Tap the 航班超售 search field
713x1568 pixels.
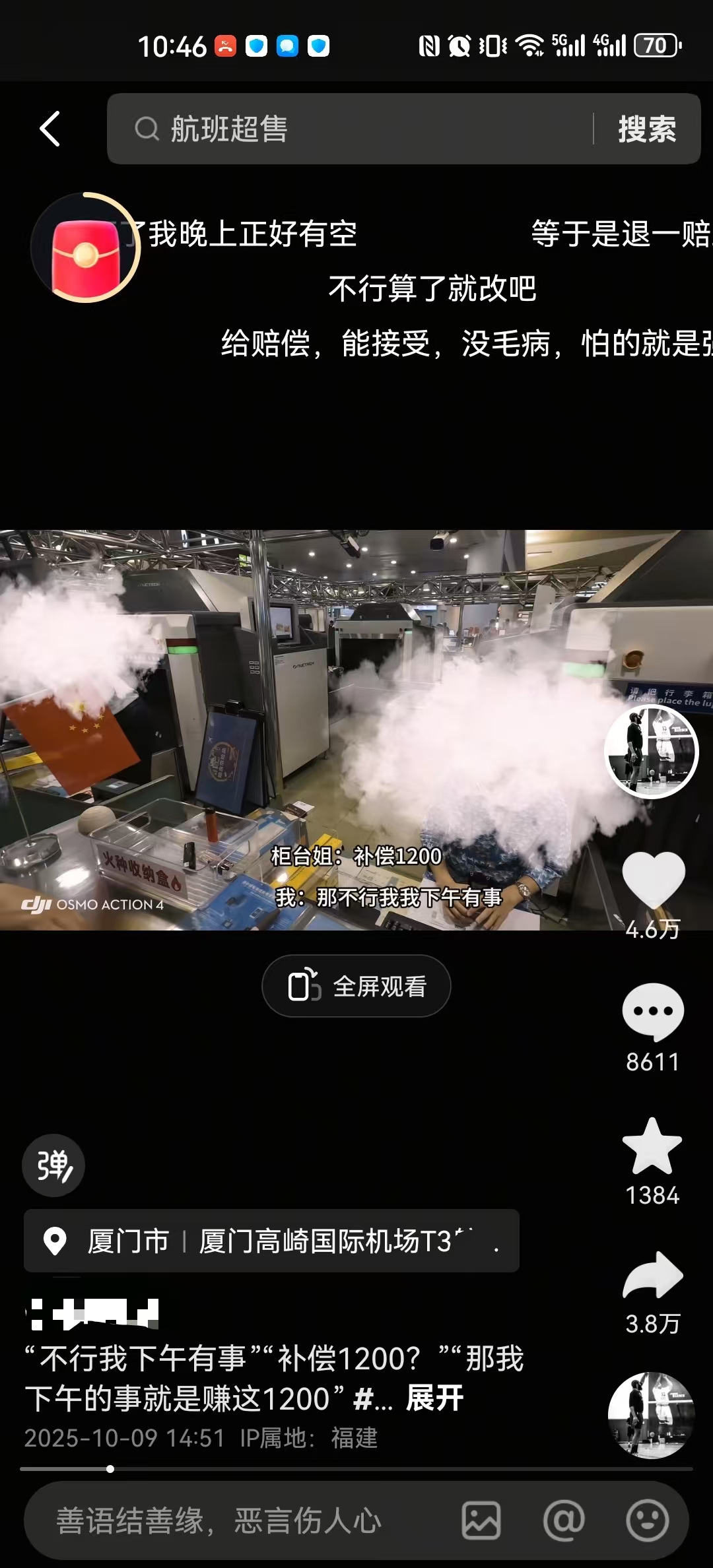point(356,129)
